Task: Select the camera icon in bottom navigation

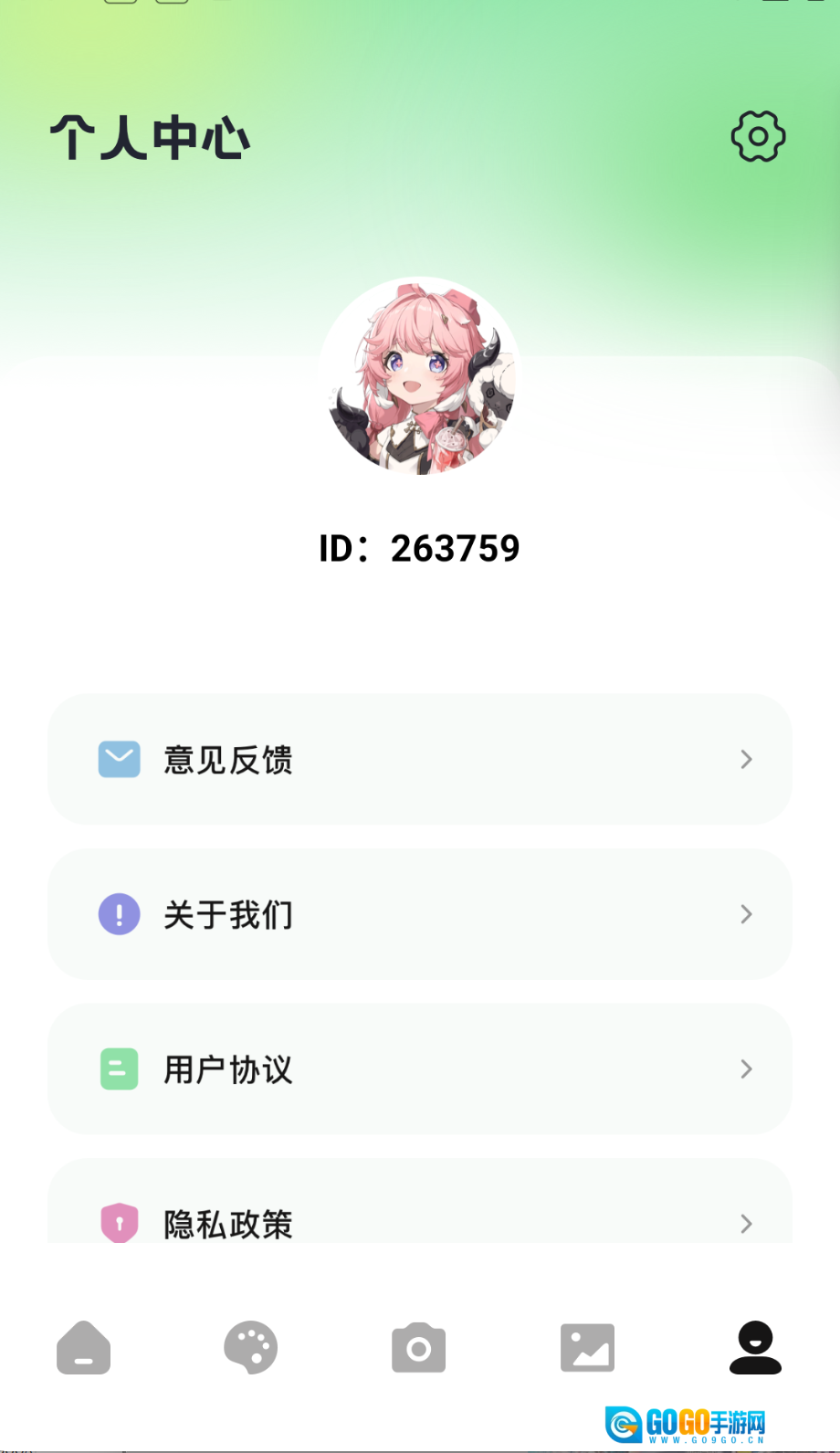Action: [x=419, y=1347]
